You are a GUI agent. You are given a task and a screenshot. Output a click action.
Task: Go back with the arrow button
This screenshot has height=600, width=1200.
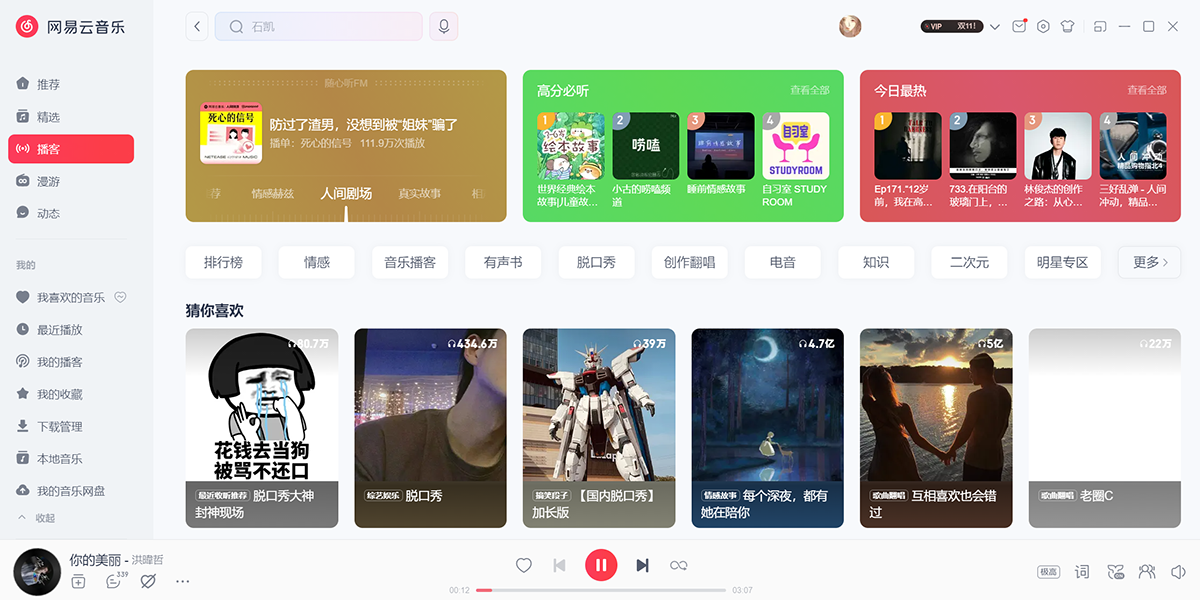coord(197,27)
